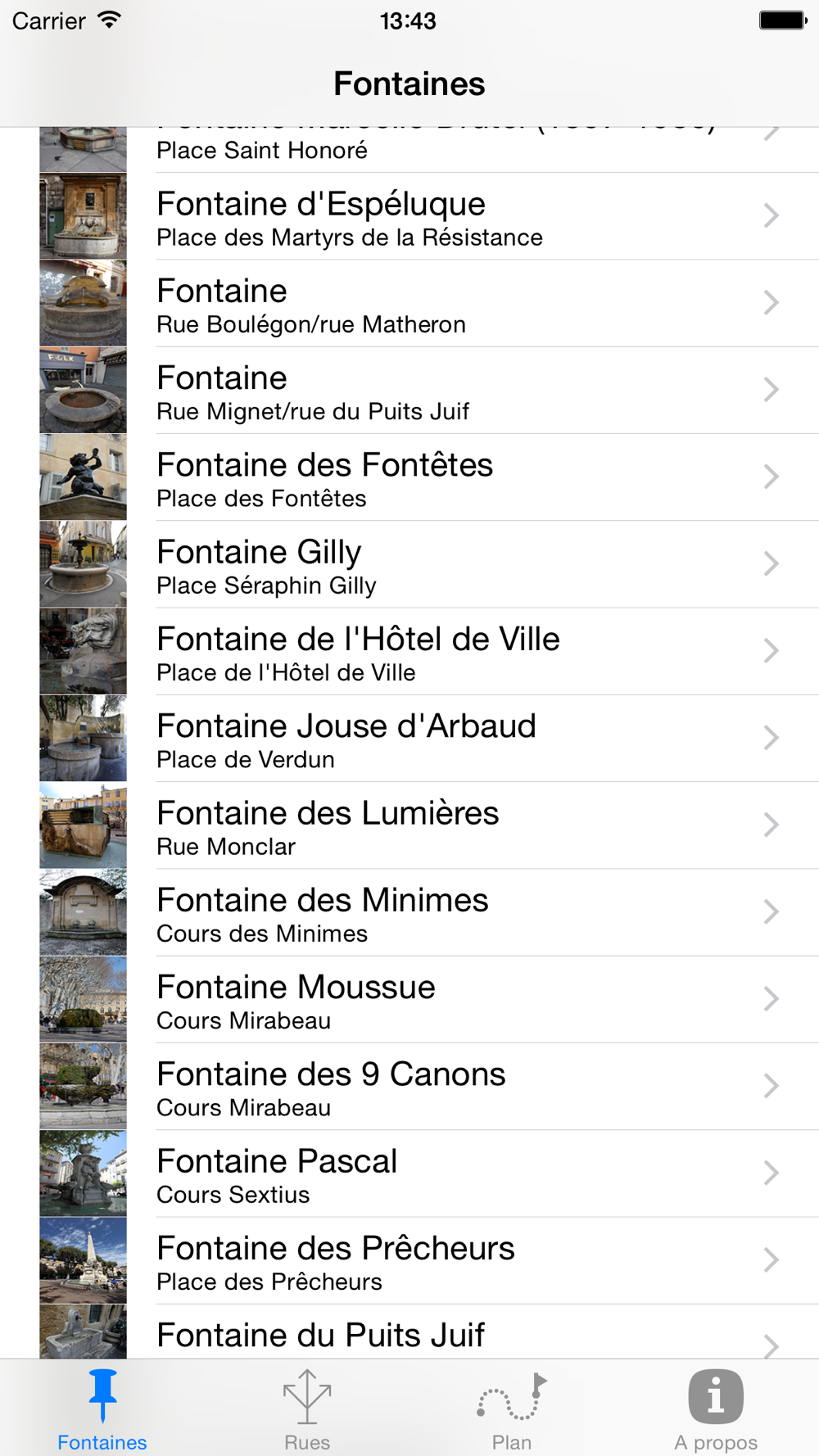Select Fontaine des 9 Canons
Screen dimensions: 819x1456
tap(409, 1087)
